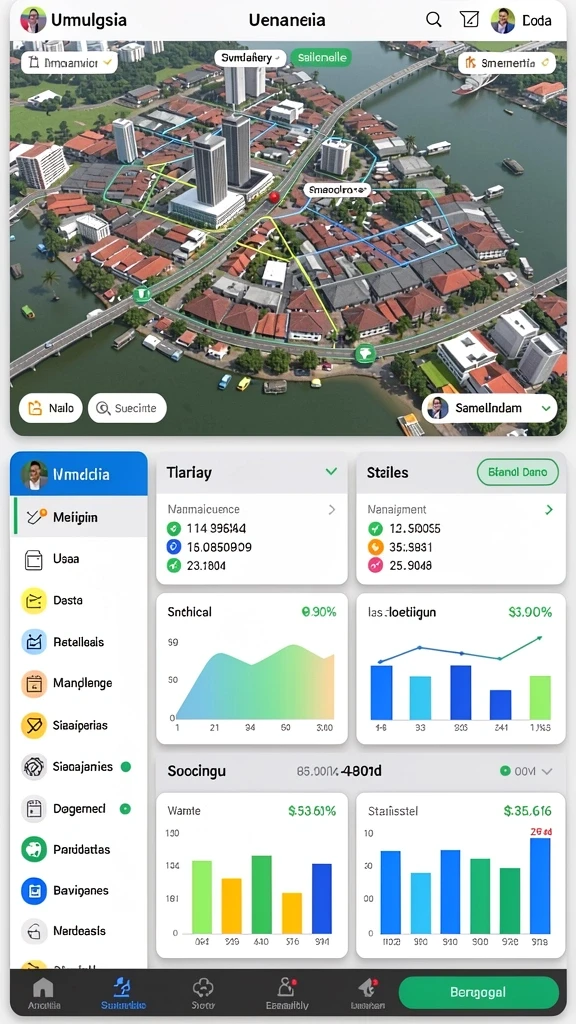Image resolution: width=576 pixels, height=1024 pixels.
Task: Tap the green Berugogal button
Action: pyautogui.click(x=478, y=993)
